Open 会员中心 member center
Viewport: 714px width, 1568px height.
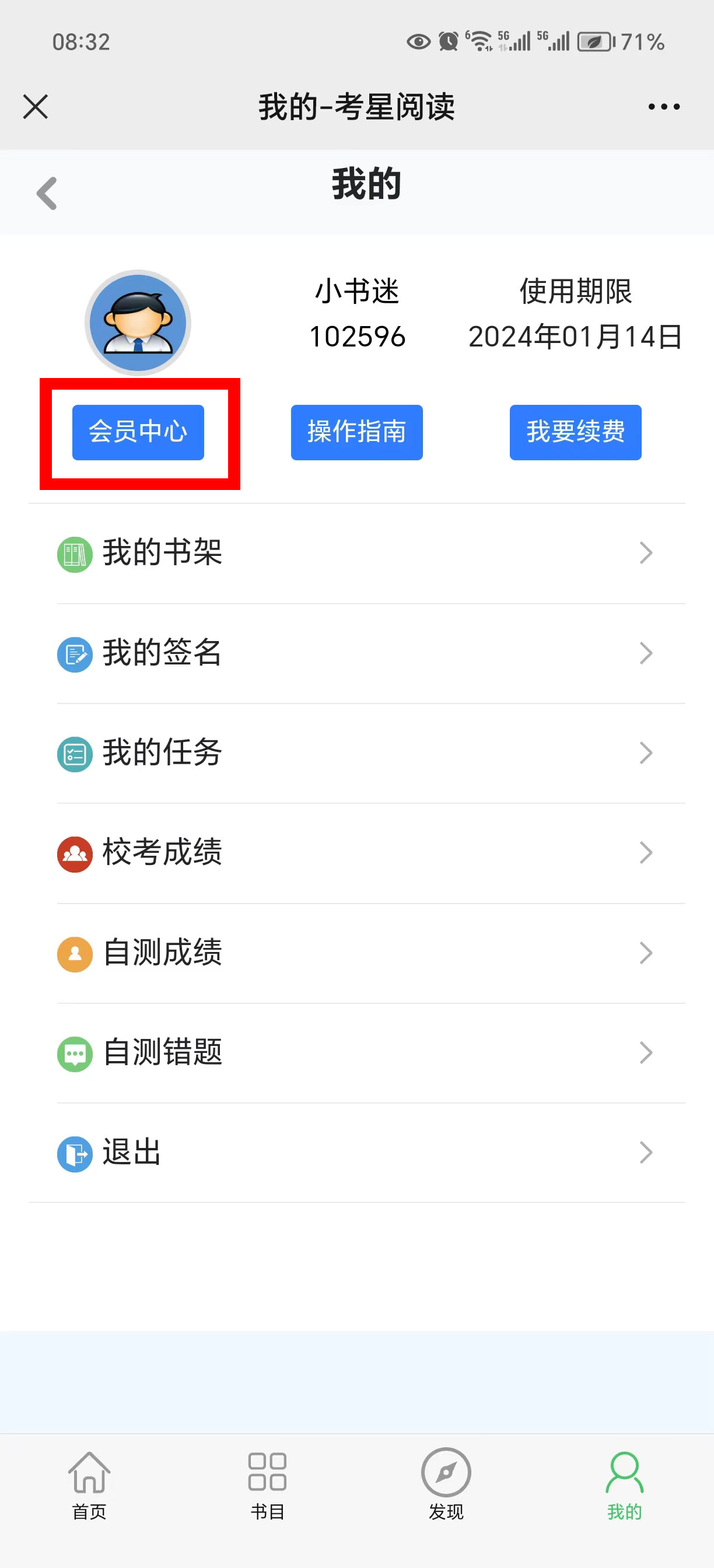pyautogui.click(x=138, y=432)
